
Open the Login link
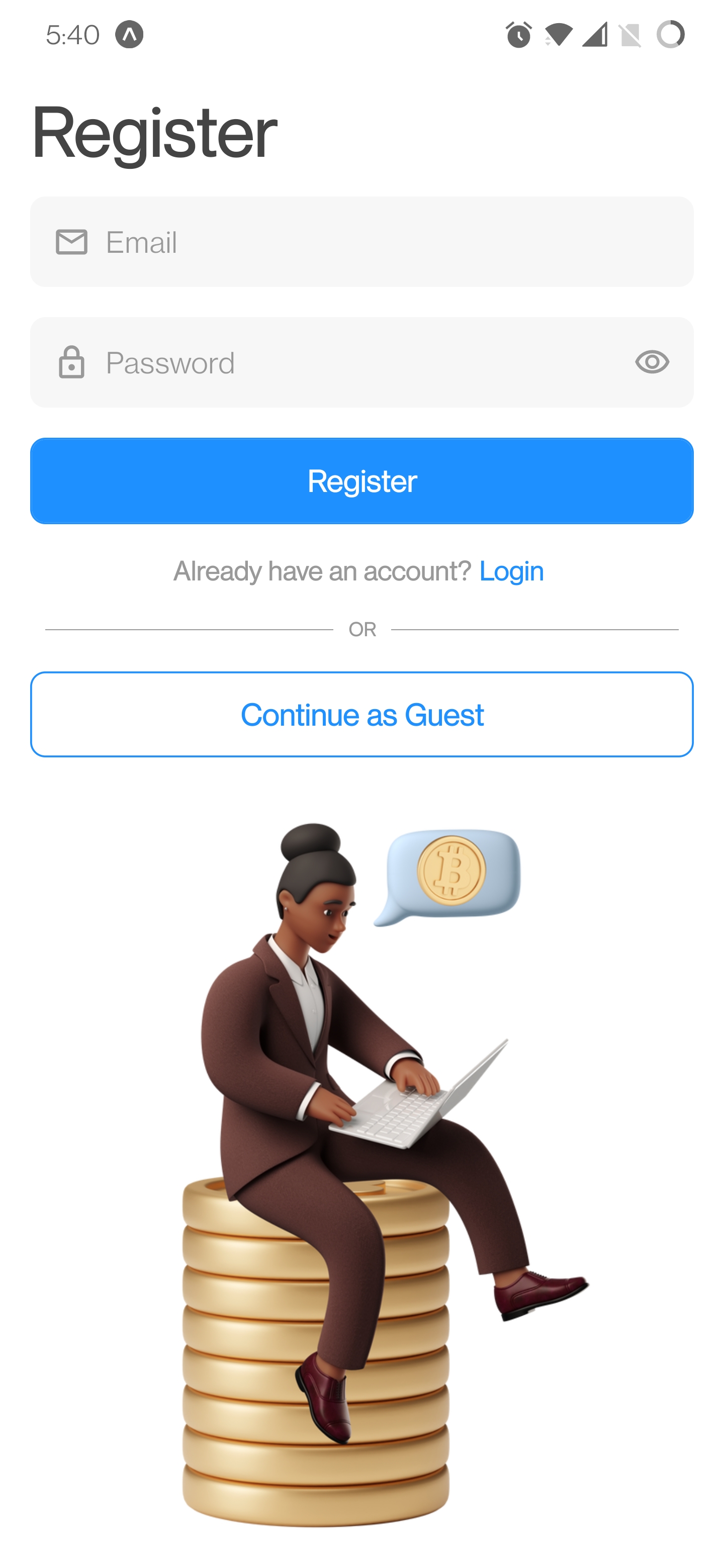[511, 571]
